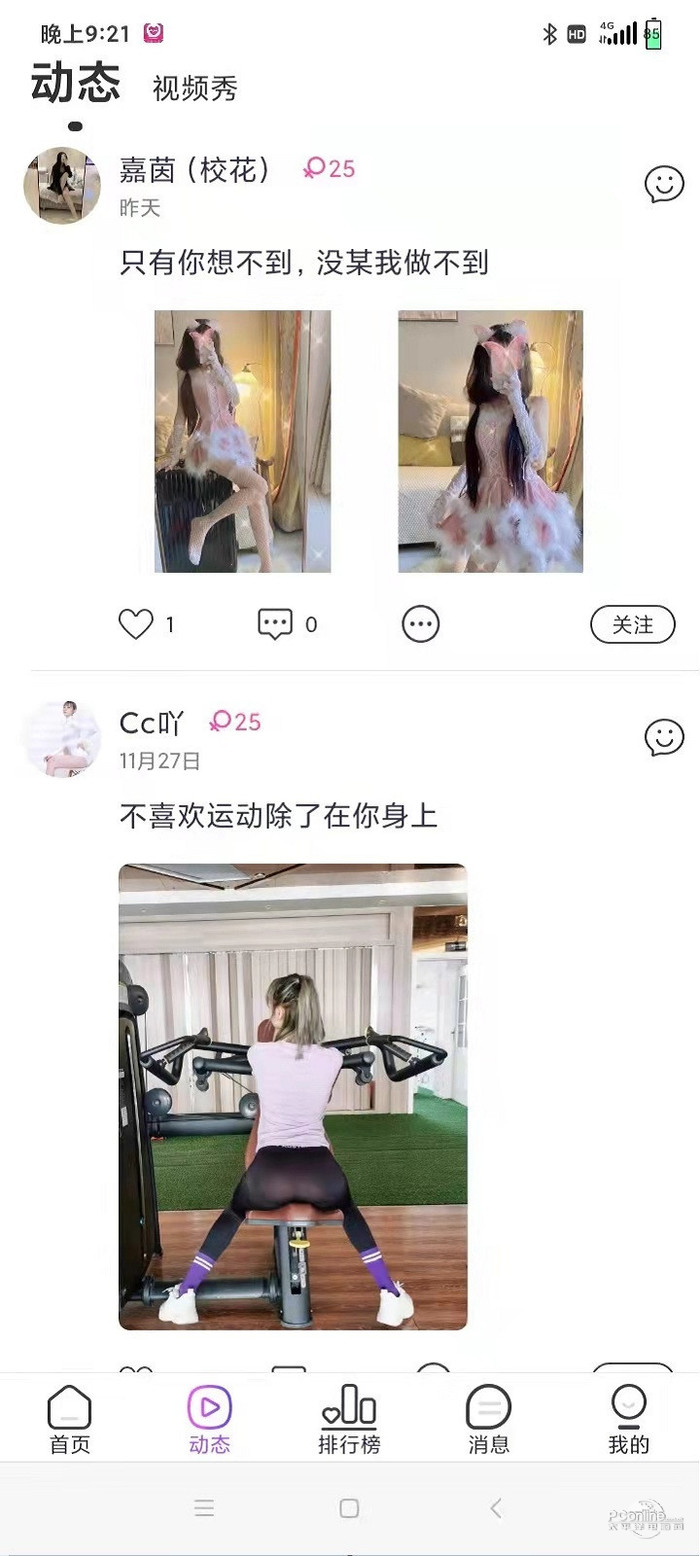Open more options on 嘉茵's post
The width and height of the screenshot is (700, 1556).
click(x=420, y=624)
